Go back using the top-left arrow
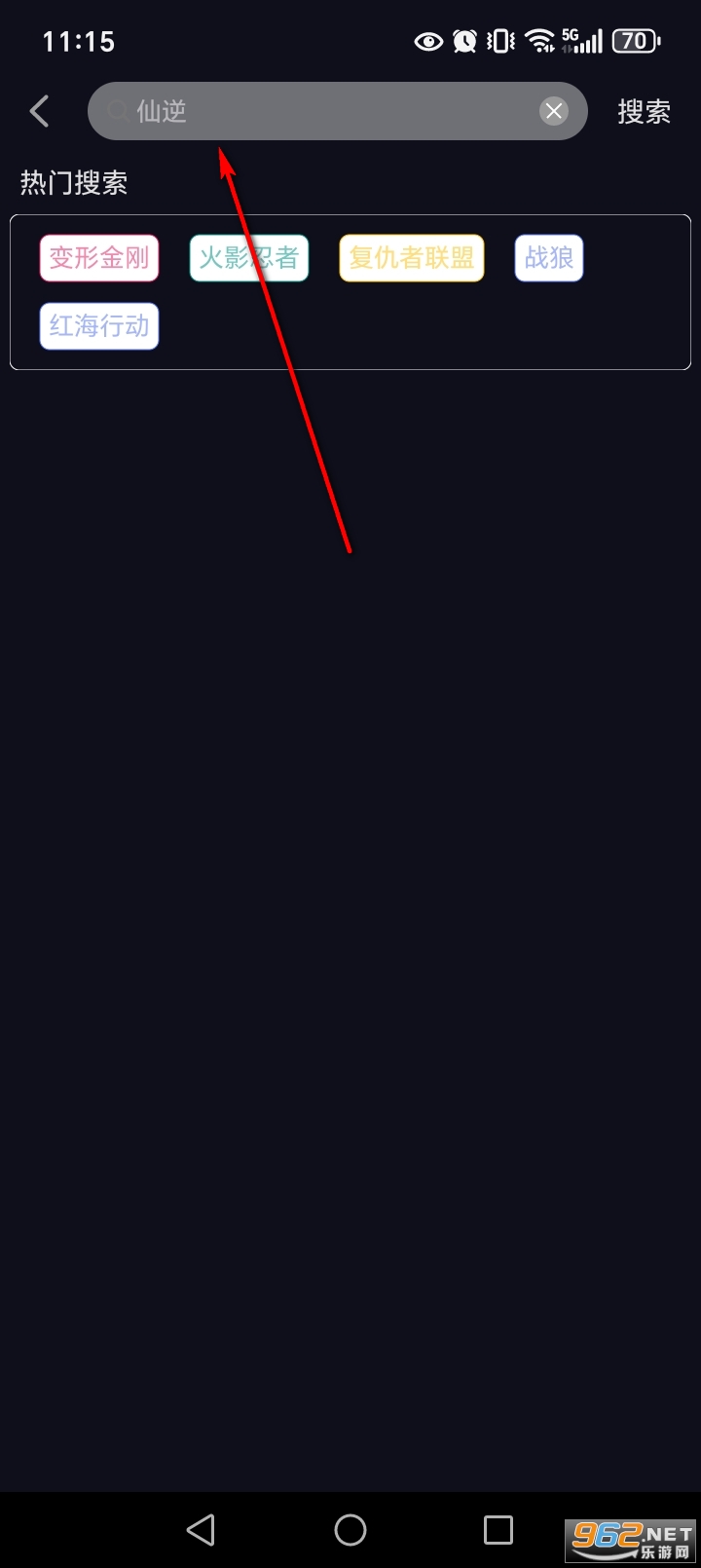 [x=39, y=111]
